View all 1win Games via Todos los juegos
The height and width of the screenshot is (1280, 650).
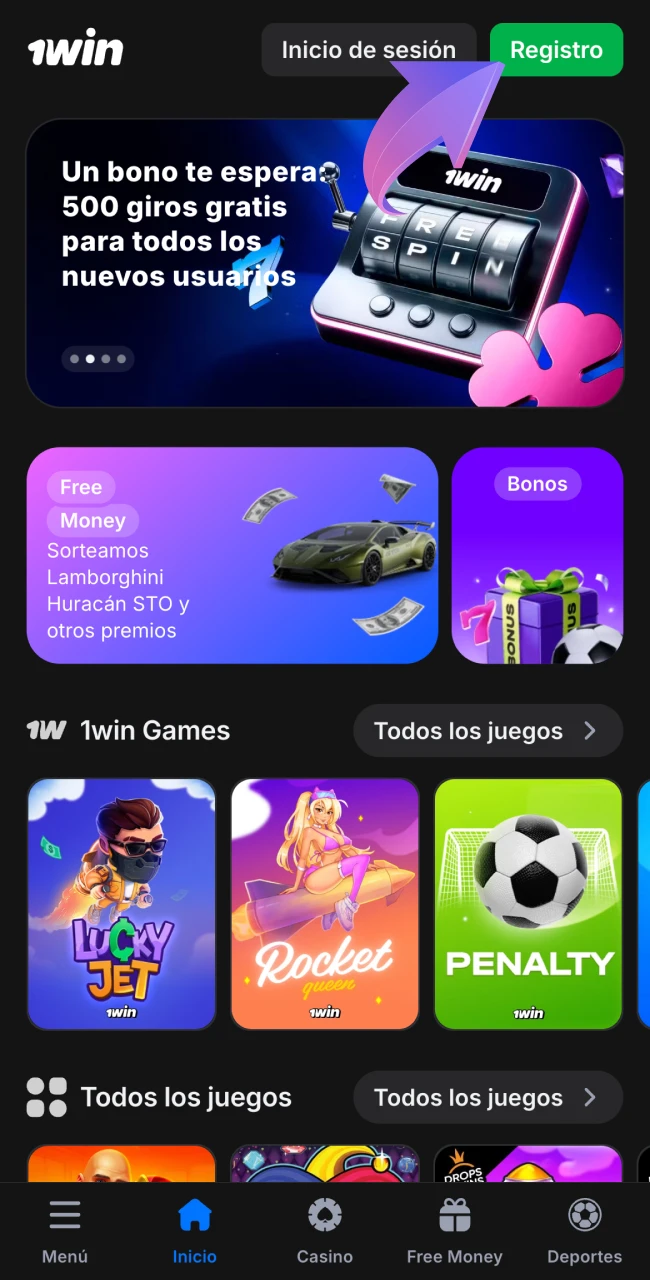pyautogui.click(x=488, y=731)
